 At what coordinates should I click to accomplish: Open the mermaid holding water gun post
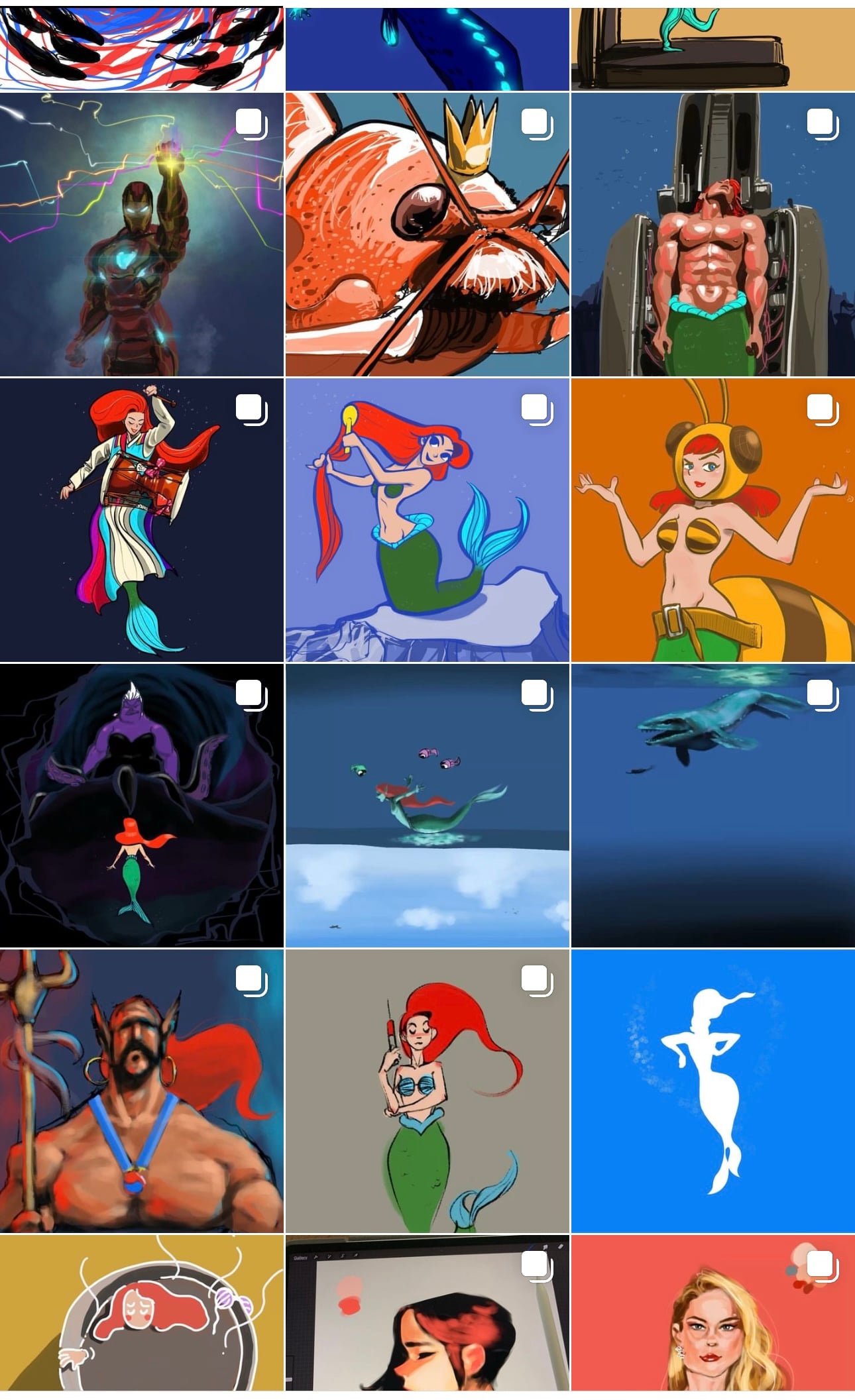tap(427, 1091)
